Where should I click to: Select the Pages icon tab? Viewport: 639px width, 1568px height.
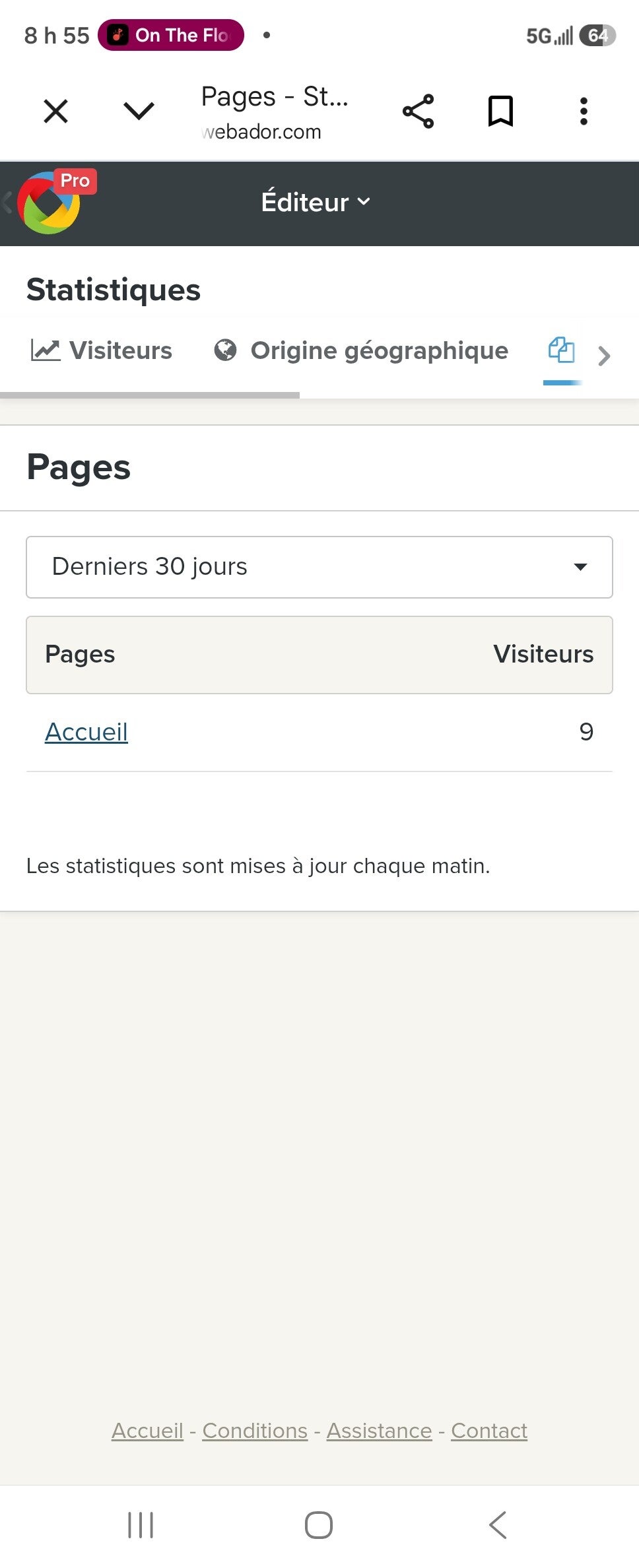[x=562, y=350]
